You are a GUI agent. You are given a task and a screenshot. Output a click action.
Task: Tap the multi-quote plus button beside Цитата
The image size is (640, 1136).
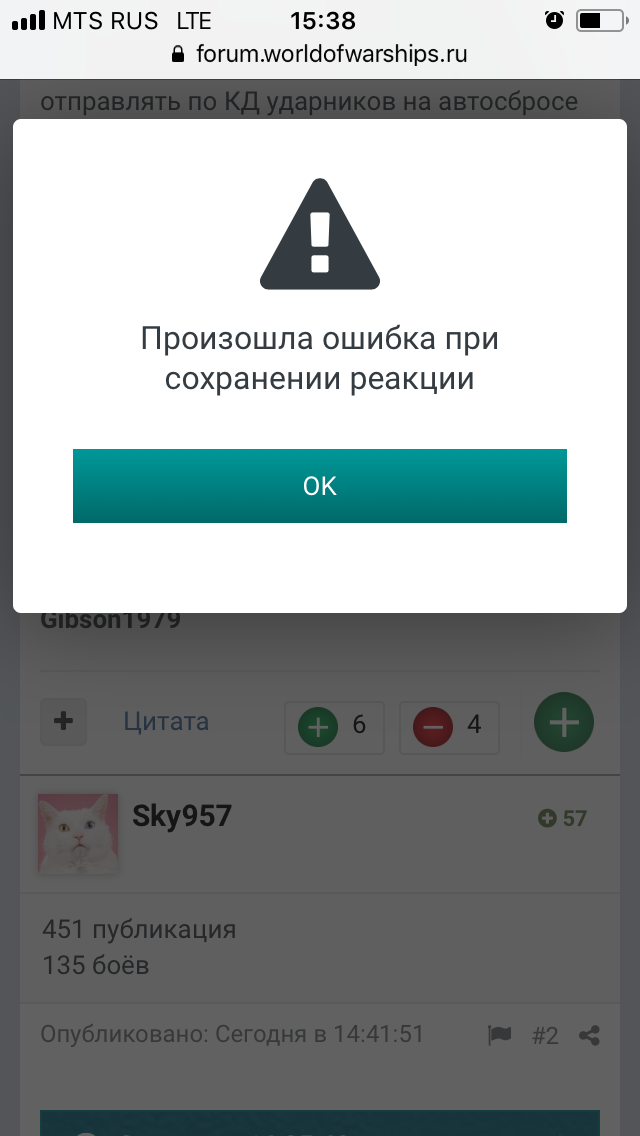[x=63, y=722]
